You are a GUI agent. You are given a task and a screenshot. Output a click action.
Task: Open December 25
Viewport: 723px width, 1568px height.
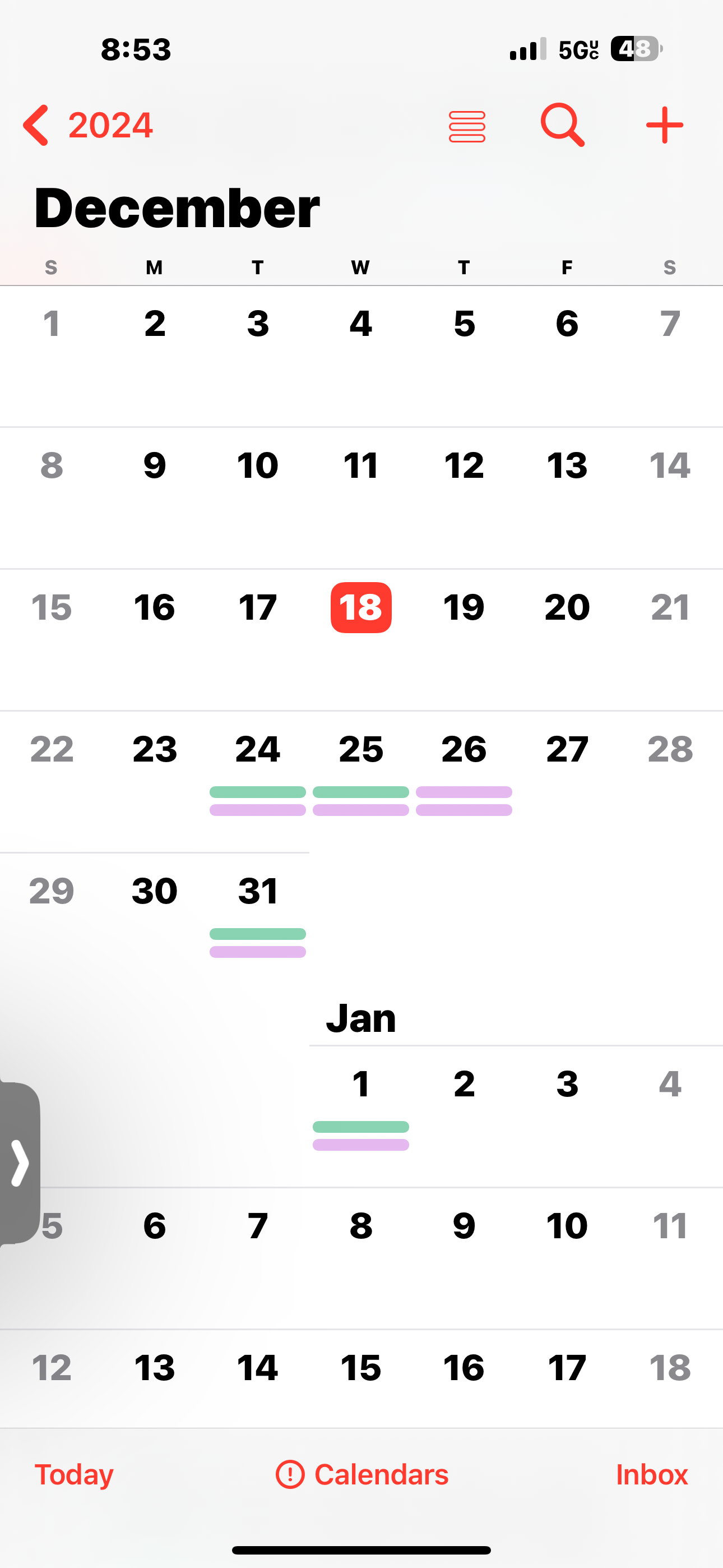pyautogui.click(x=361, y=750)
